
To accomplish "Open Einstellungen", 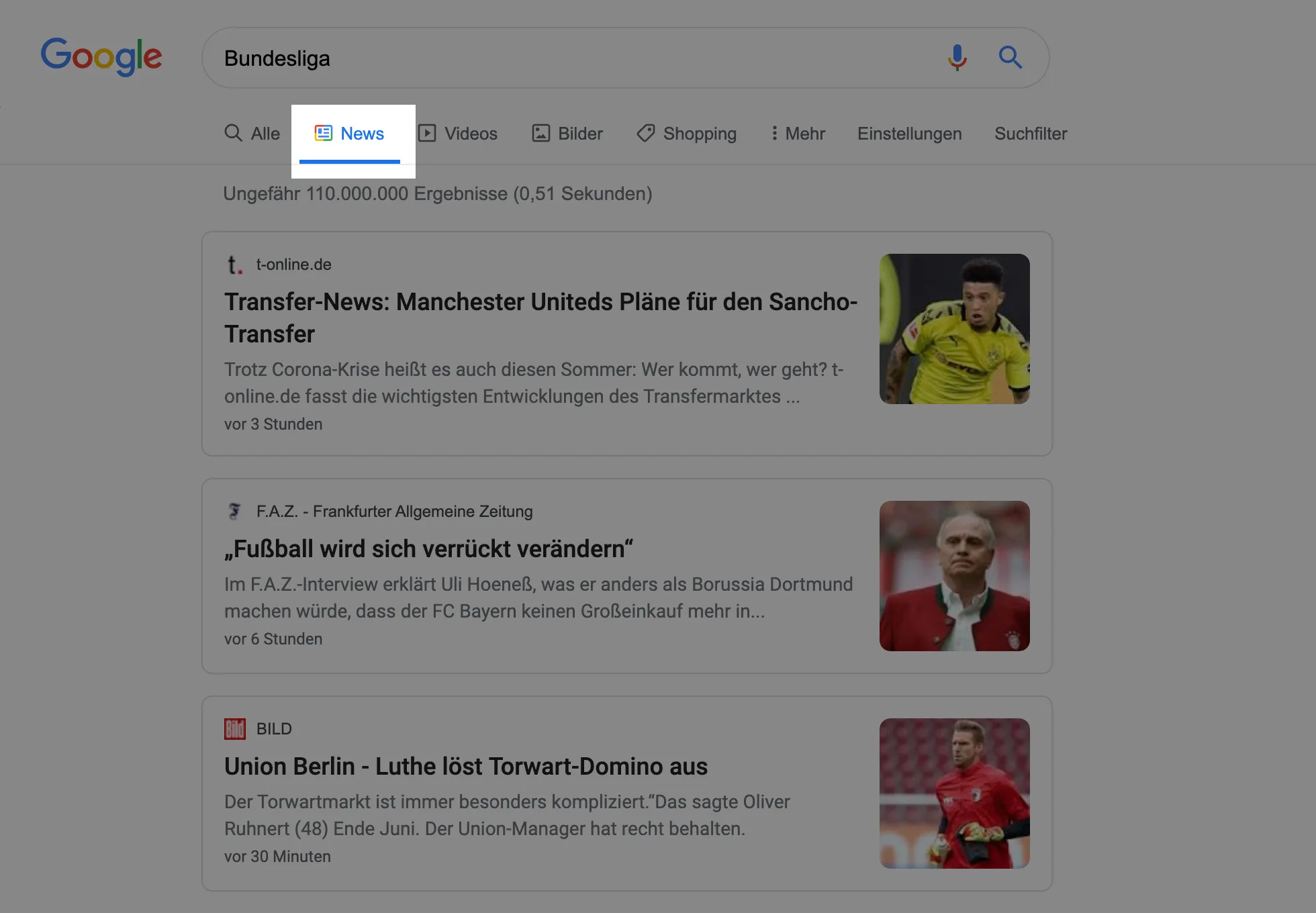I will coord(909,134).
